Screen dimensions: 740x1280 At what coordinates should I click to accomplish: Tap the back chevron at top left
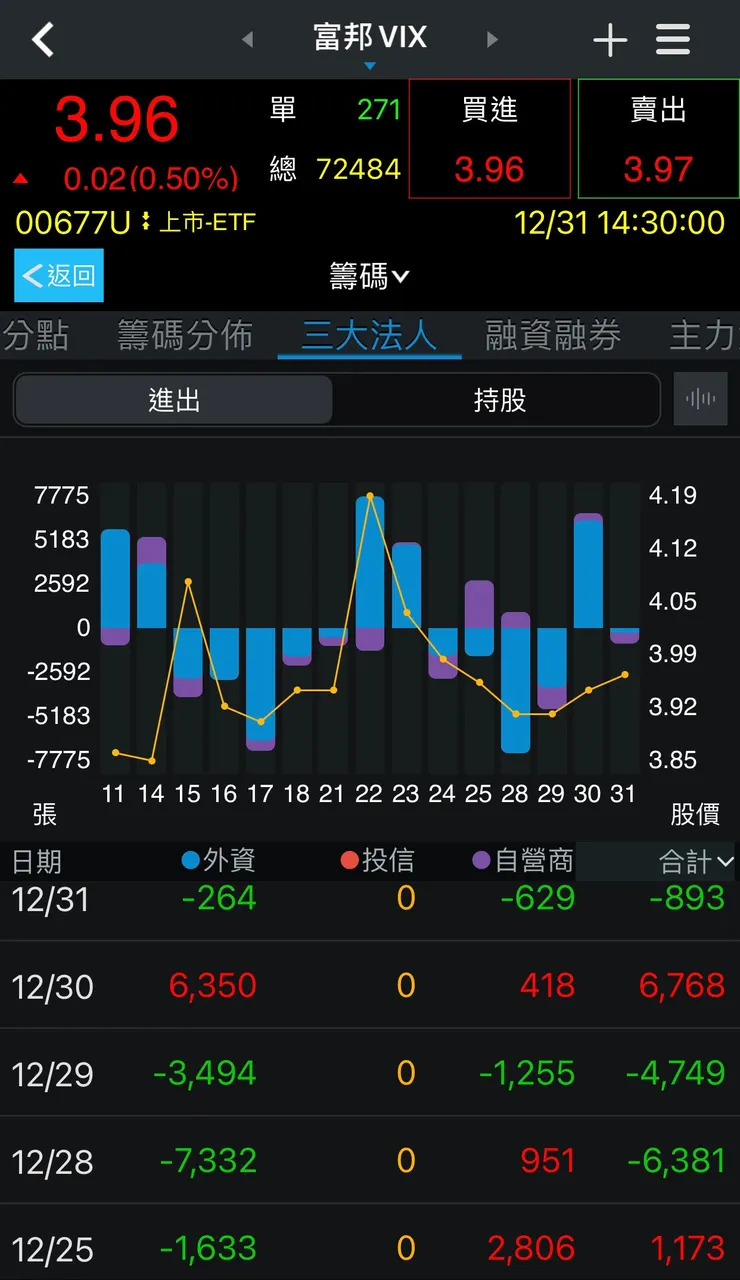click(x=42, y=40)
